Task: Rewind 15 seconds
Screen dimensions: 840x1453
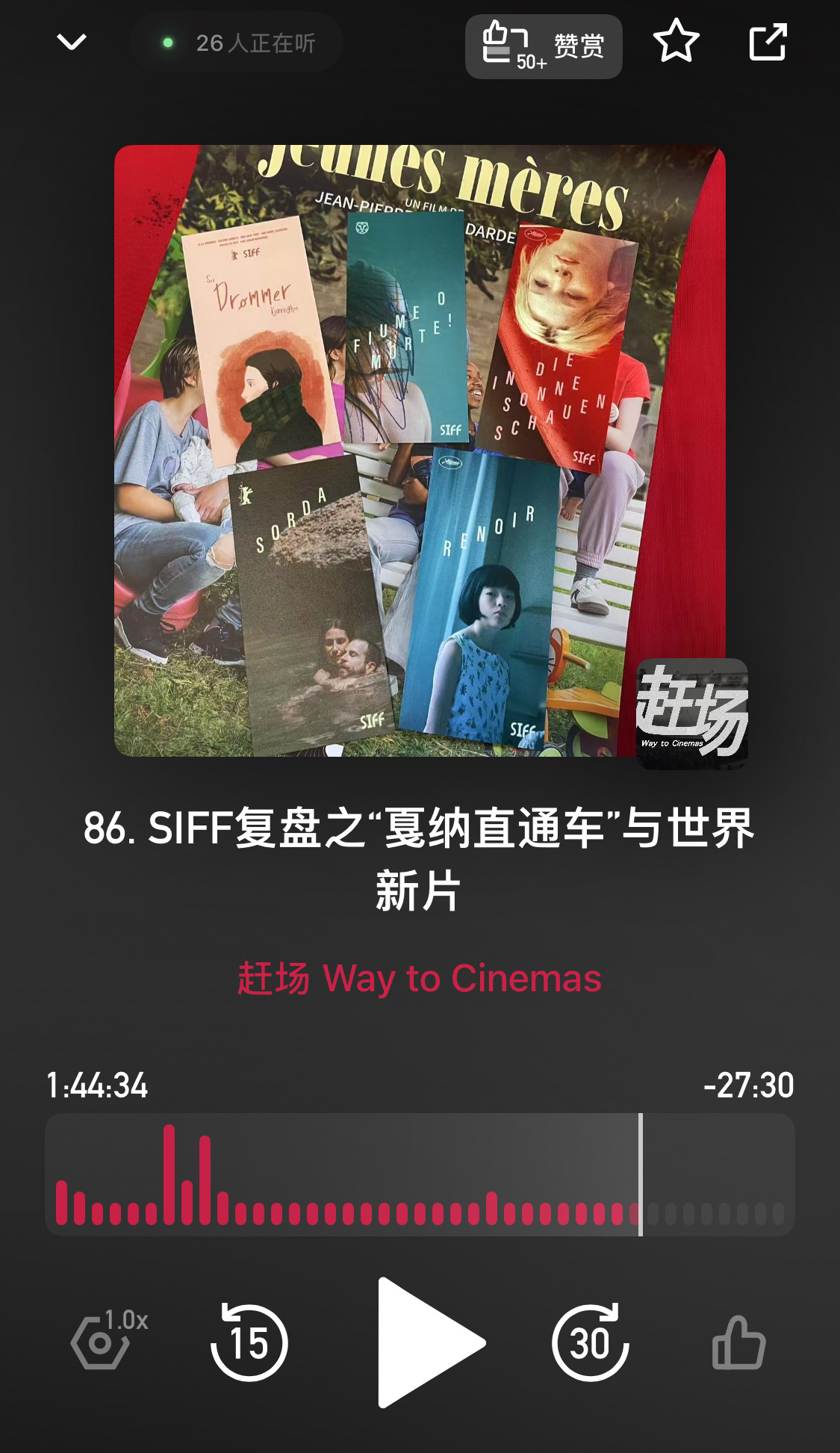Action: click(x=249, y=1342)
